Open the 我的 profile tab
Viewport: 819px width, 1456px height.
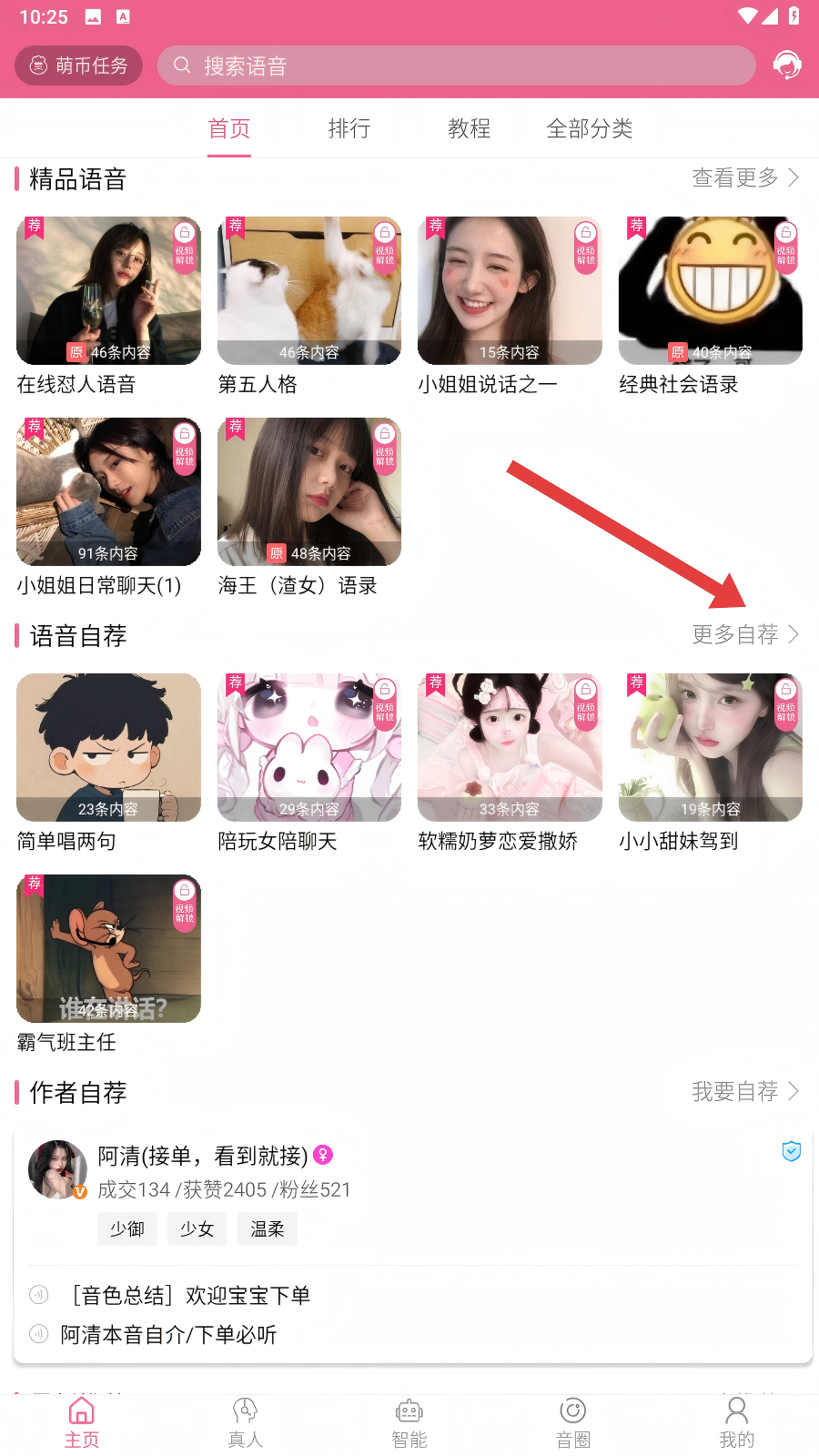(736, 1422)
